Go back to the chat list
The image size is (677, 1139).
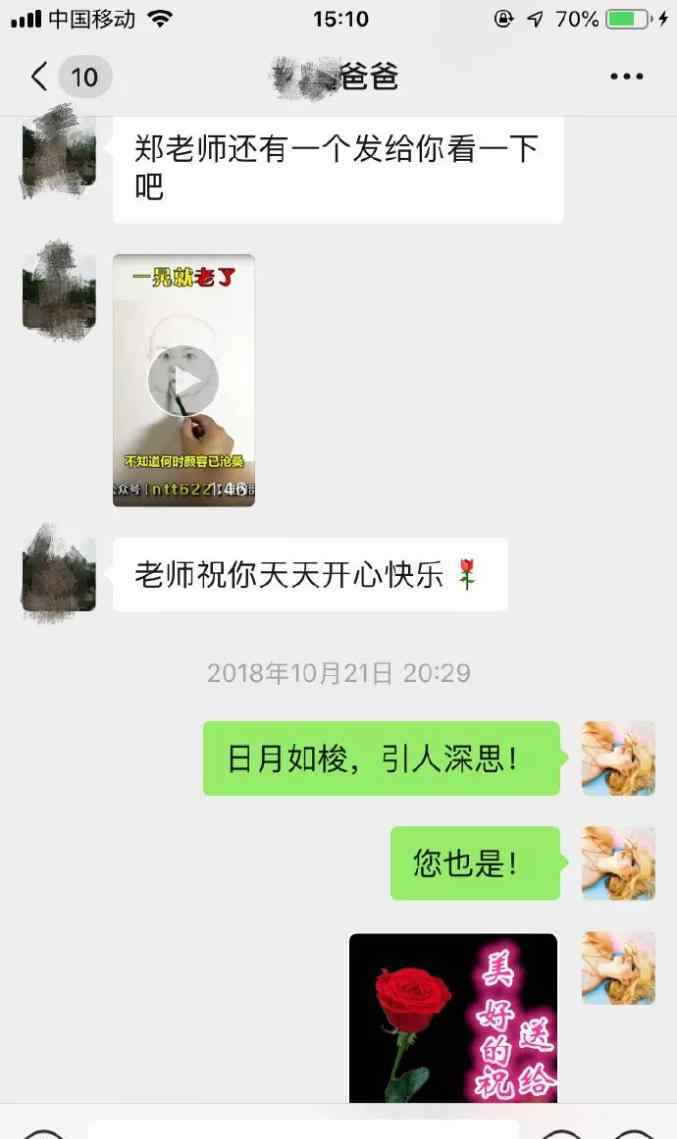click(40, 76)
